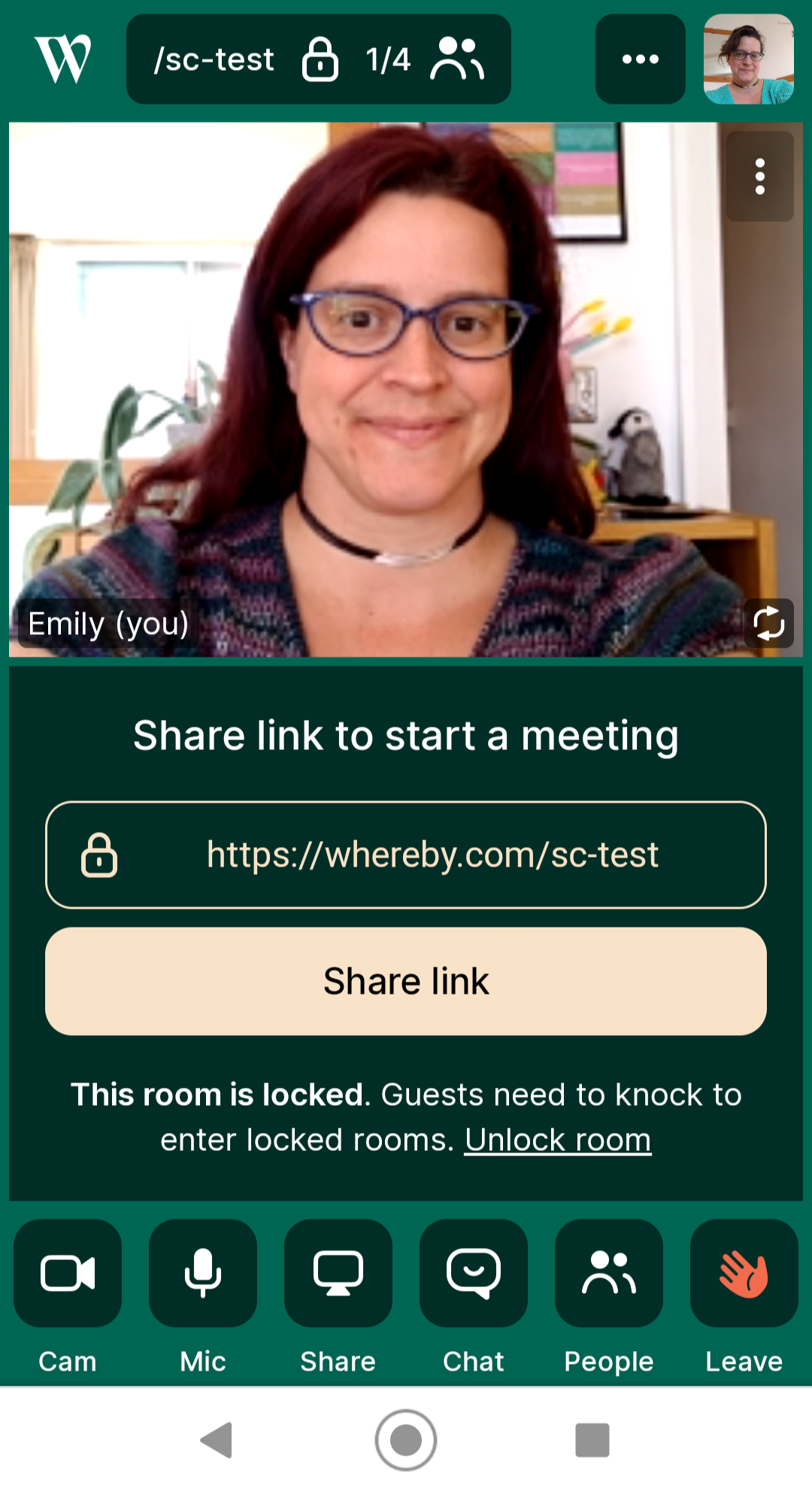The width and height of the screenshot is (812, 1494).
Task: Flip the camera on Emily's video
Action: 768,623
